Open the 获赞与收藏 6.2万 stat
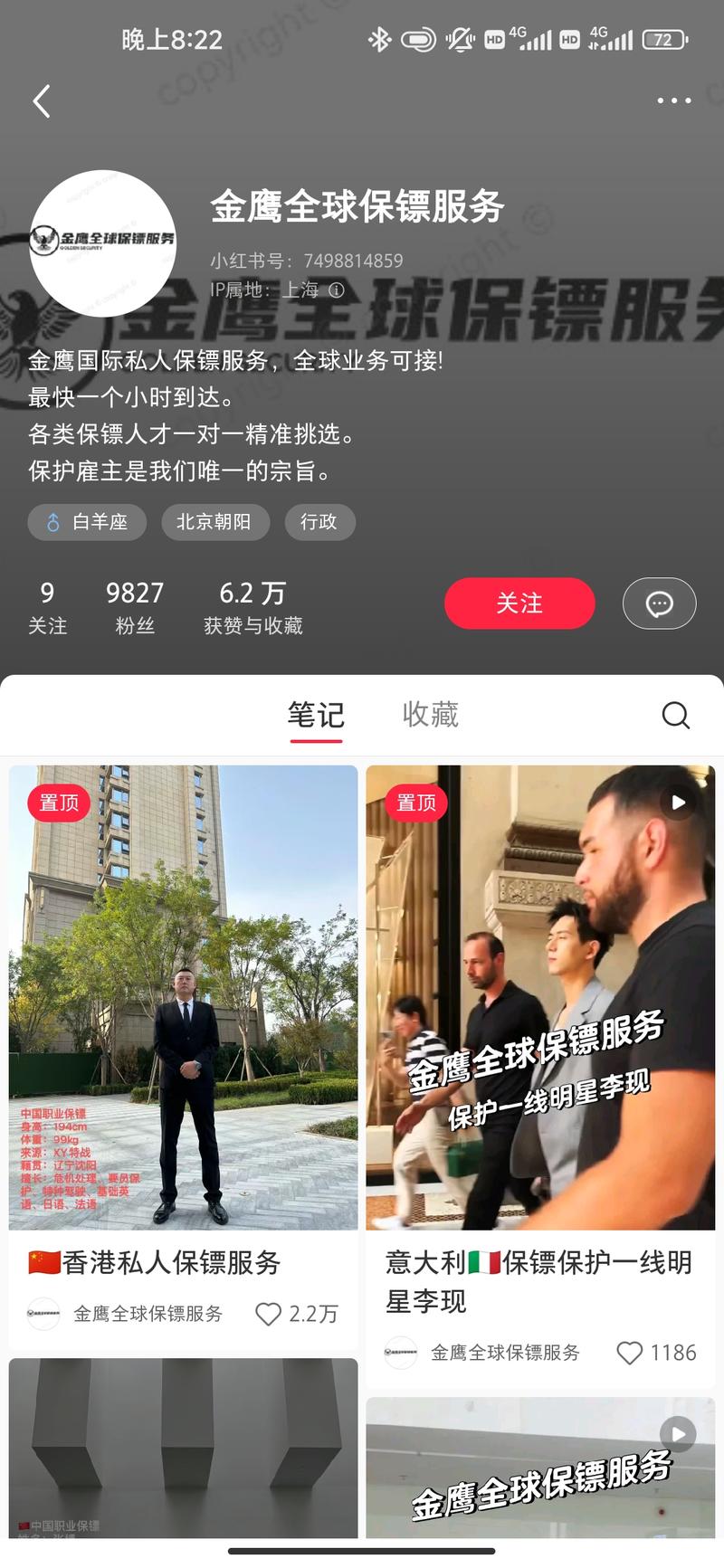The height and width of the screenshot is (1568, 724). [254, 604]
